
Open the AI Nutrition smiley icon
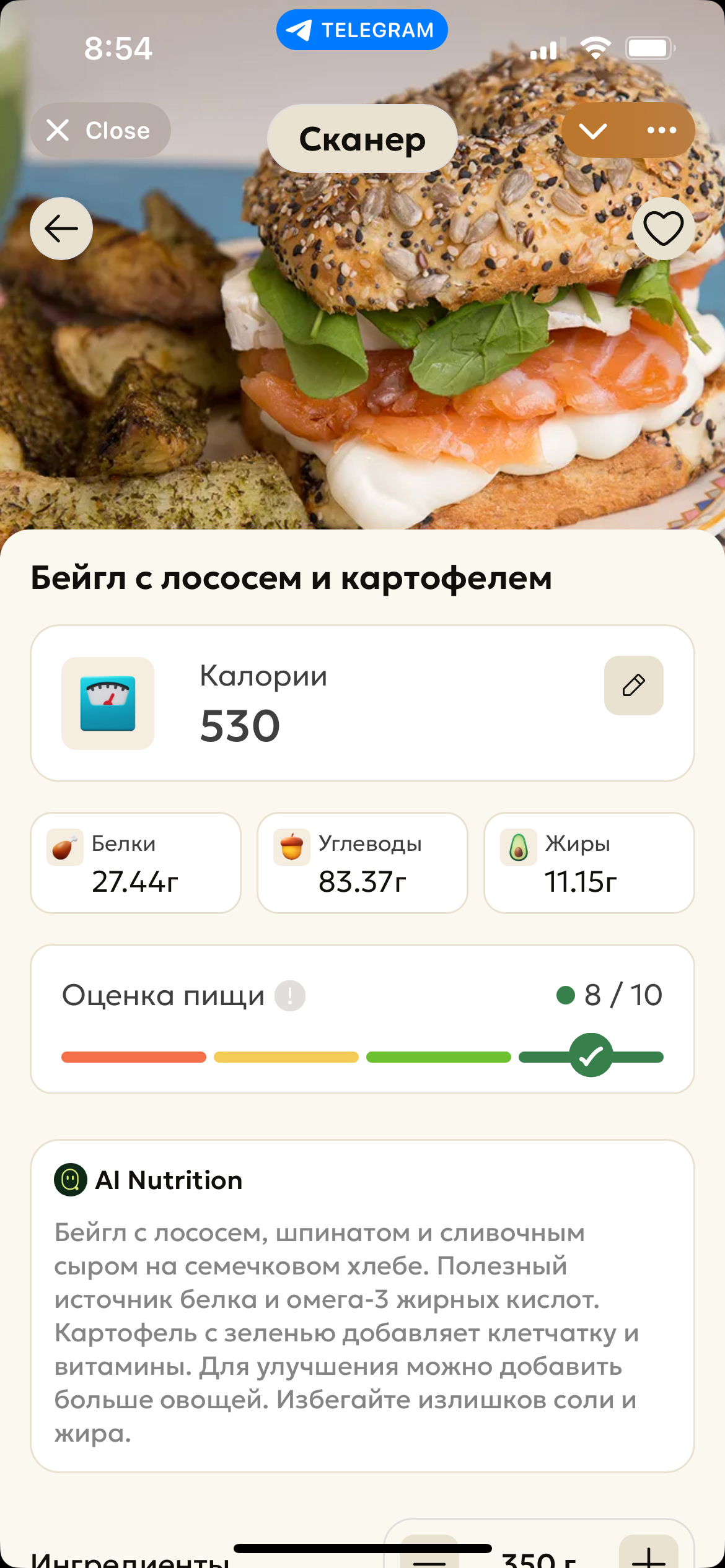(70, 1178)
